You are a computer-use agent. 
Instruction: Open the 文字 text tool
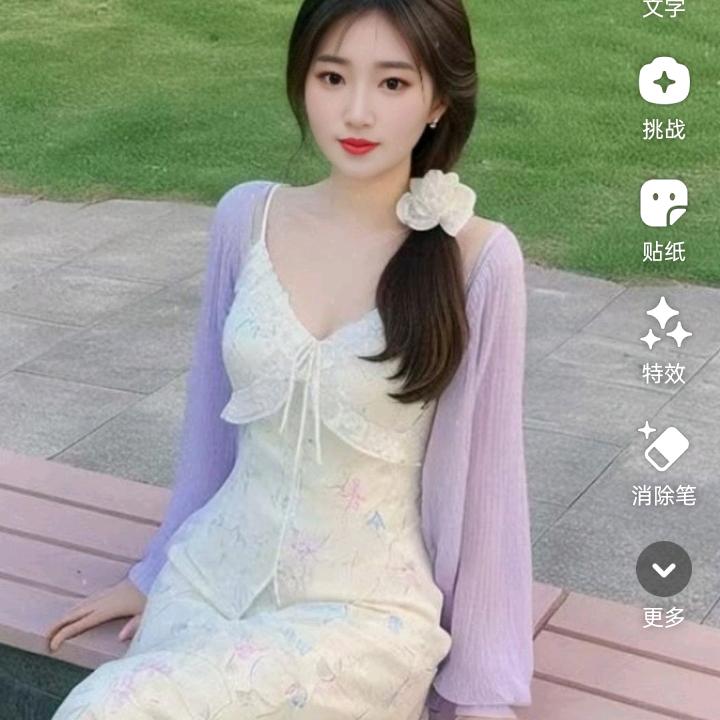664,8
